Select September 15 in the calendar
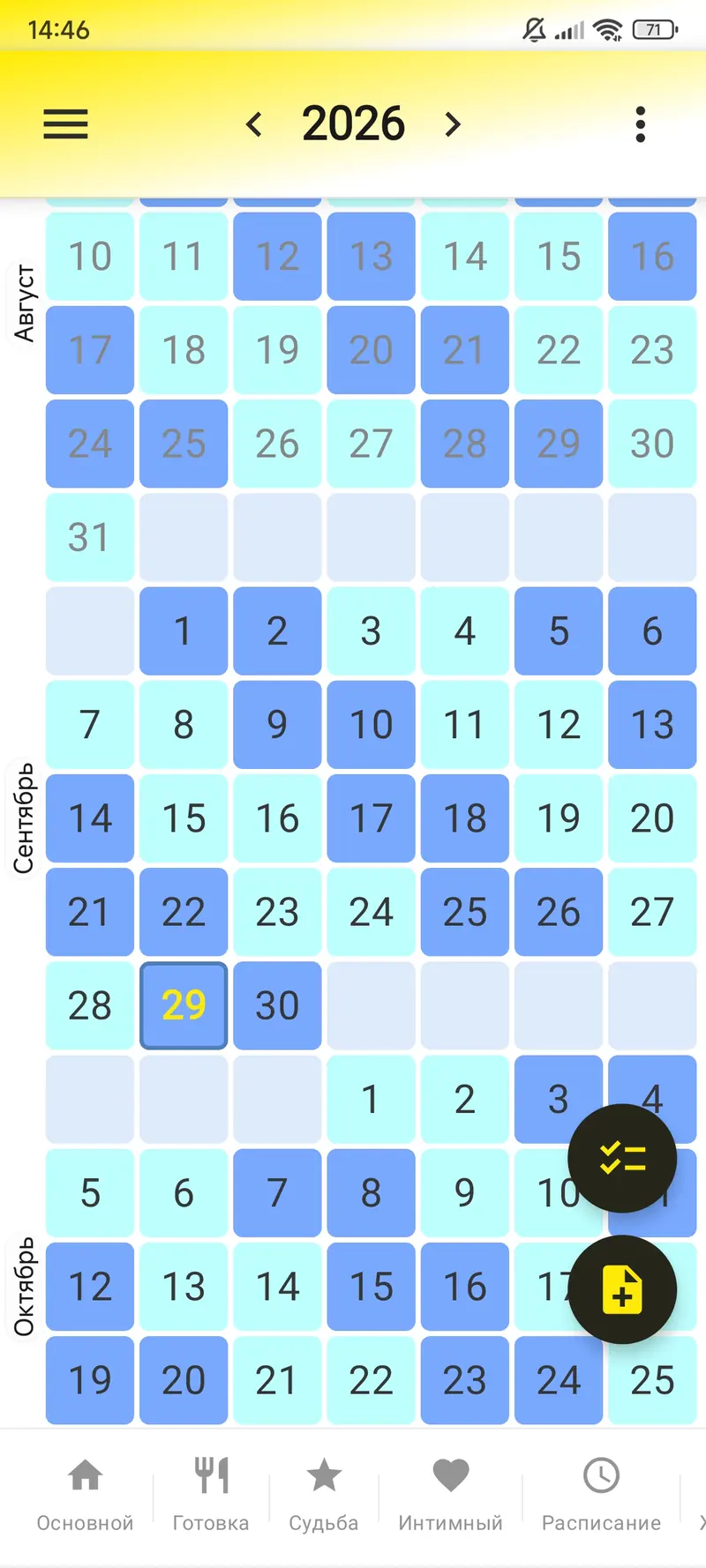706x1568 pixels. (184, 818)
